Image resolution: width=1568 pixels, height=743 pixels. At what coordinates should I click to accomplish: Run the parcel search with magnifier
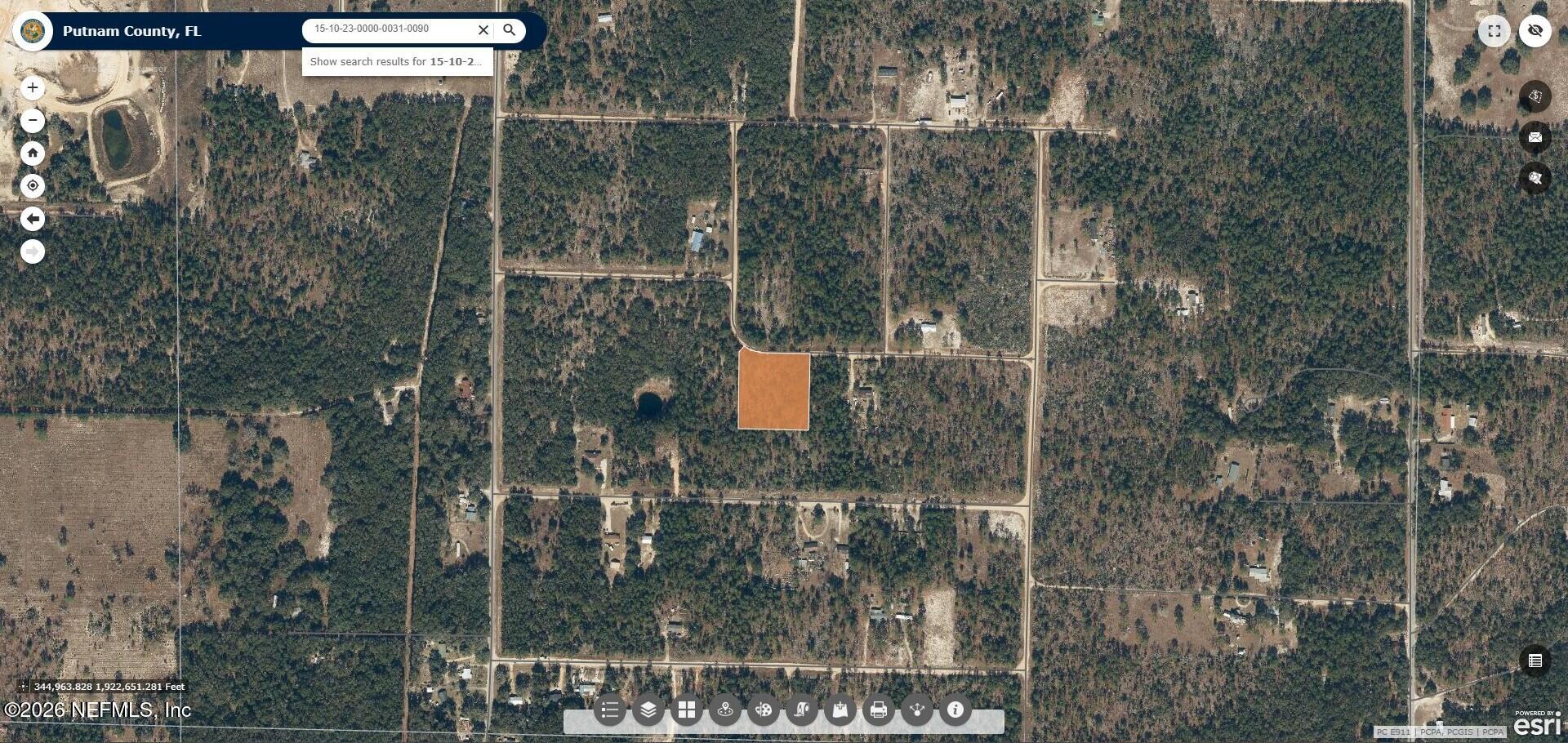pyautogui.click(x=510, y=30)
